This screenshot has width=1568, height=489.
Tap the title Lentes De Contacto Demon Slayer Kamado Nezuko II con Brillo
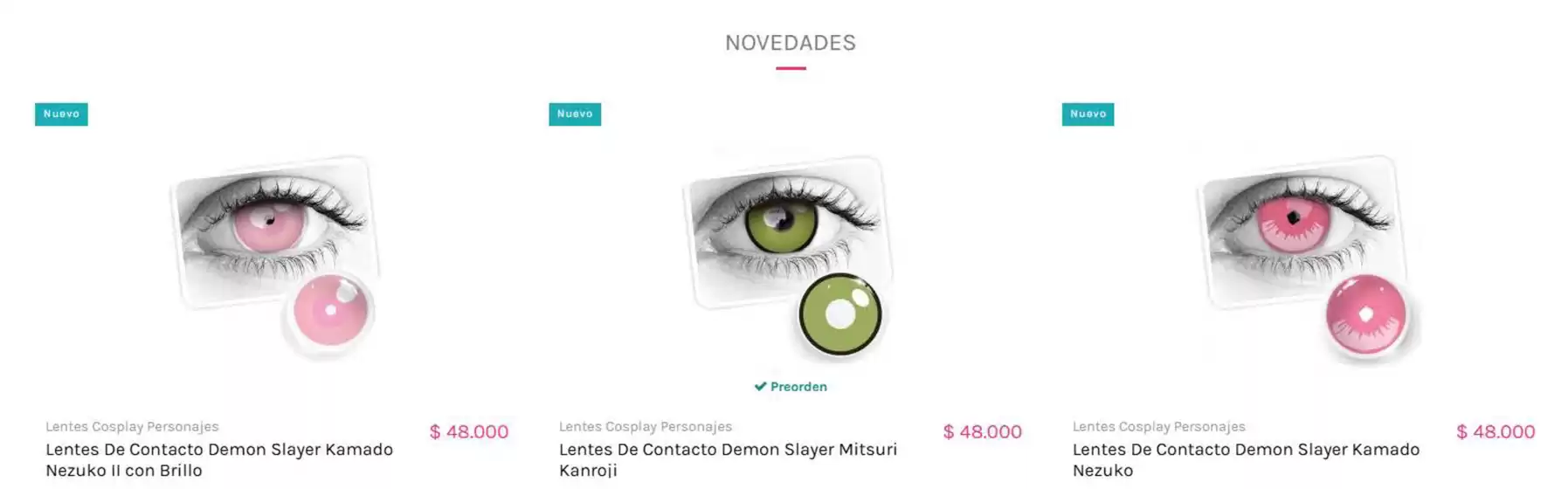tap(219, 459)
